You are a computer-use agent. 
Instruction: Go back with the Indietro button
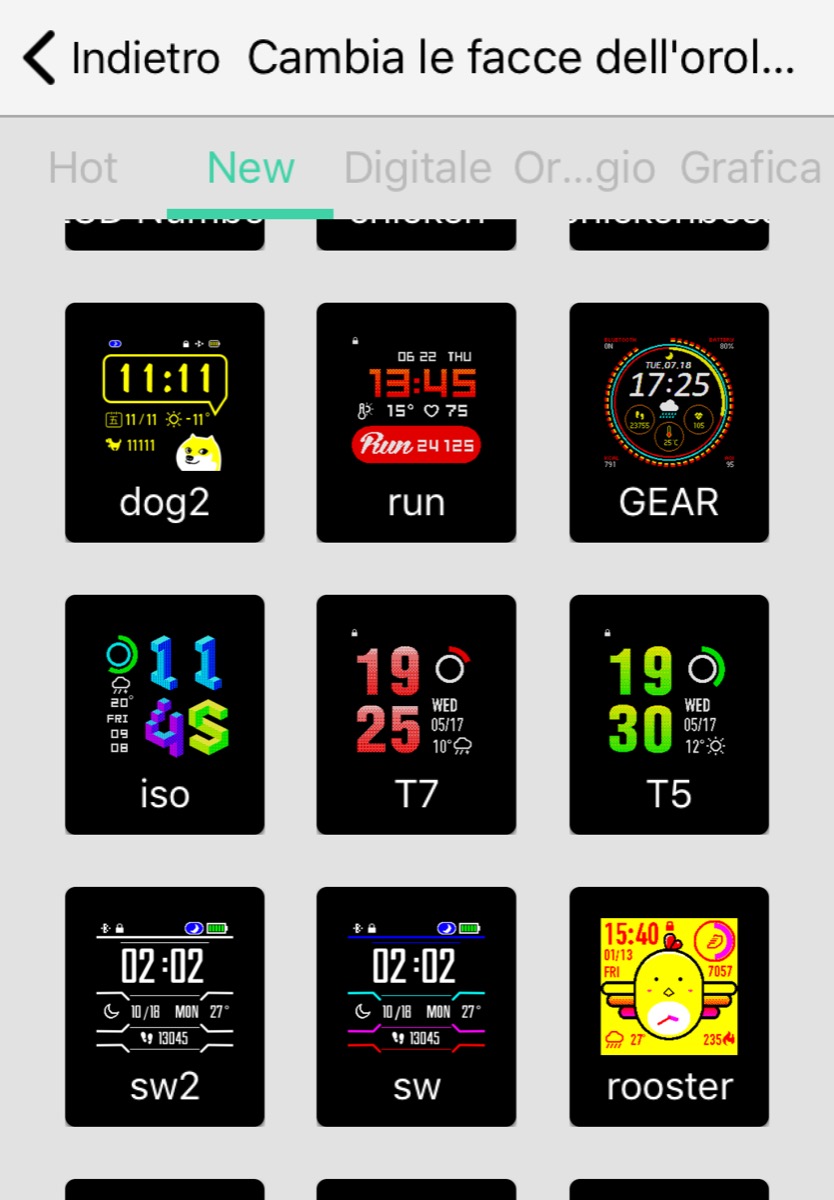(x=120, y=58)
